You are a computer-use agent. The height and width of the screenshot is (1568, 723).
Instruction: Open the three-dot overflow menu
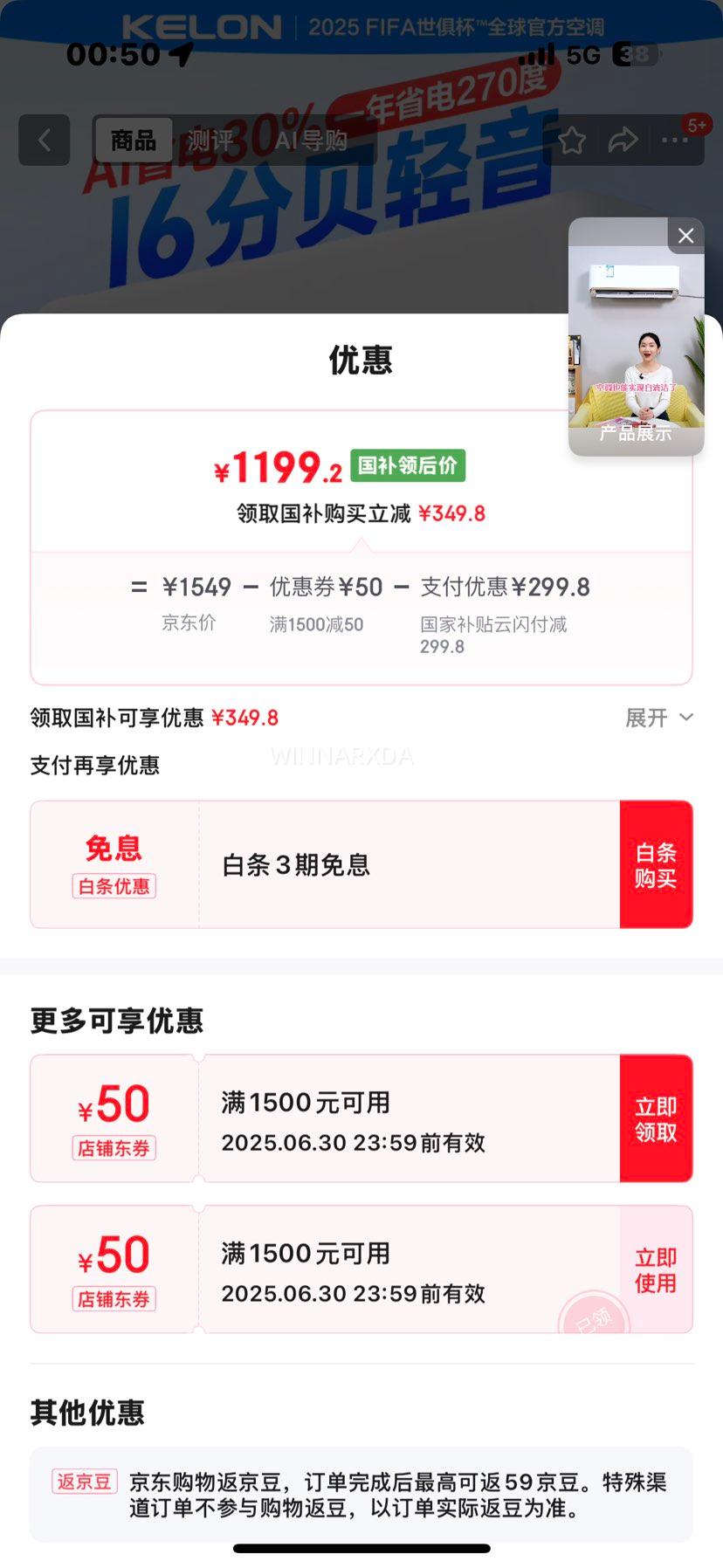point(675,141)
